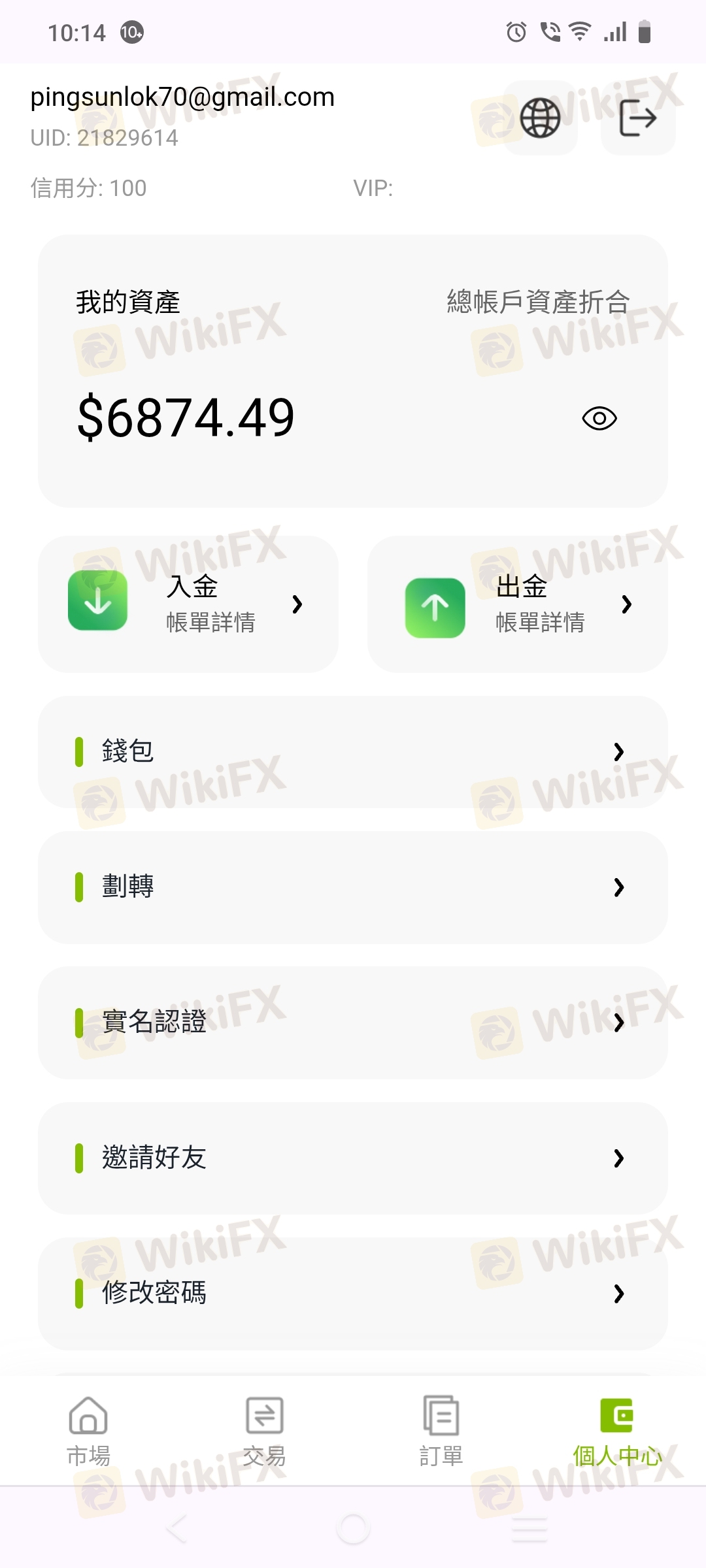Switch to the 交易 trade tab
The width and height of the screenshot is (706, 1568).
coord(265,1432)
